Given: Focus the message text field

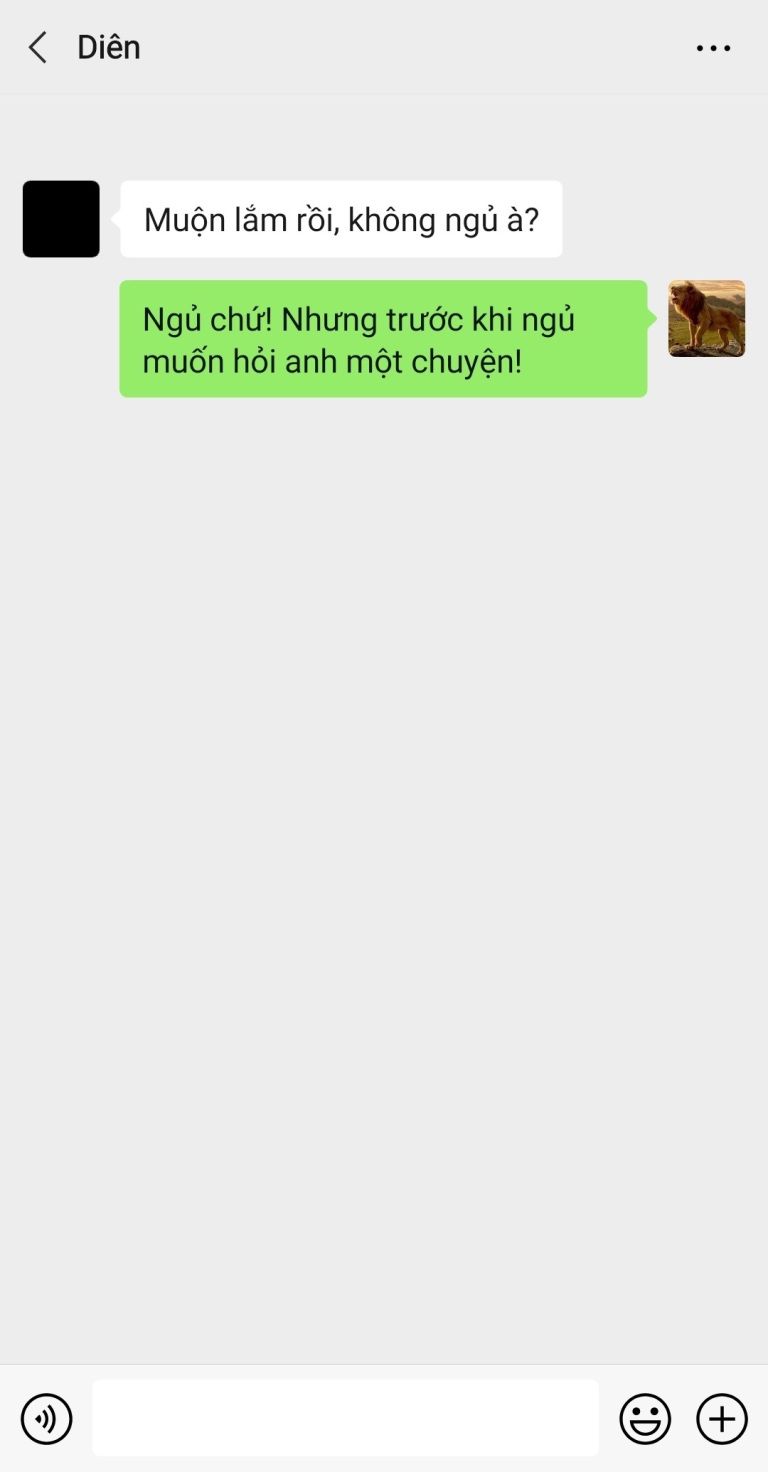Looking at the screenshot, I should click(x=345, y=1418).
